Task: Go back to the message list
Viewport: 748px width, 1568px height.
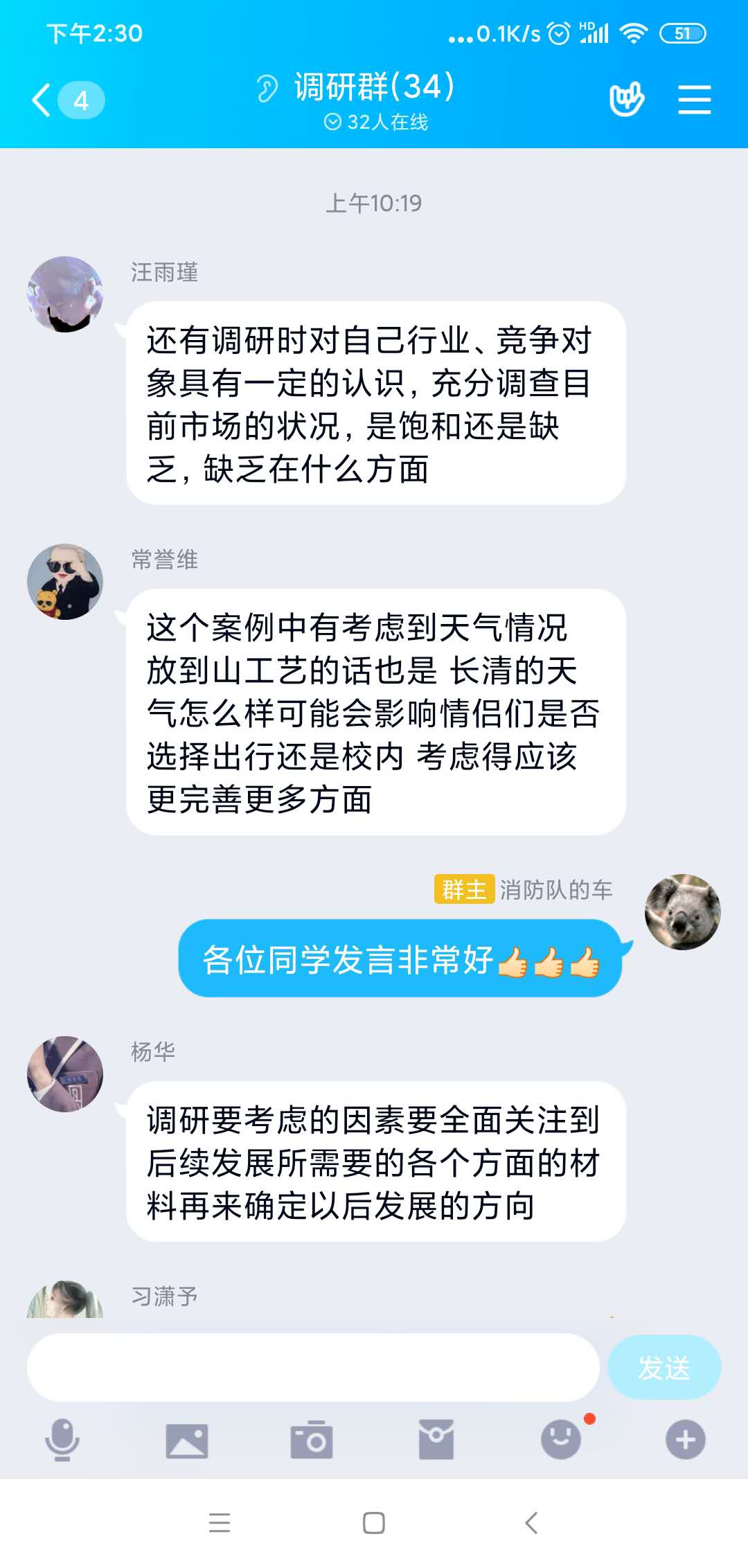Action: point(43,100)
